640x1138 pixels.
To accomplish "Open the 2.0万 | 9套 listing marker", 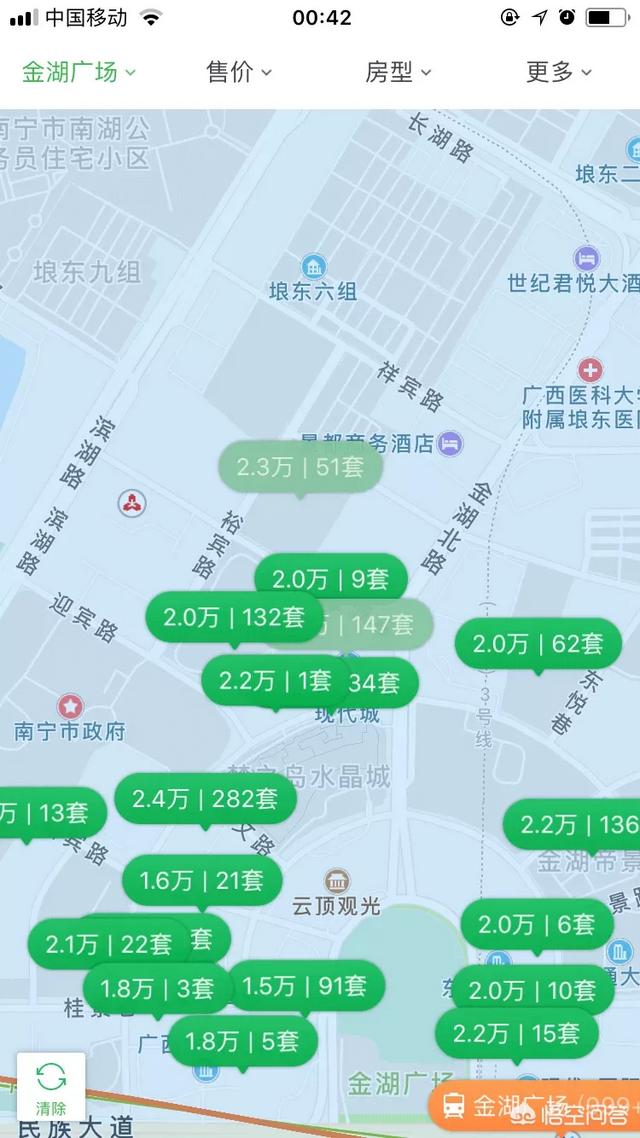I will pyautogui.click(x=331, y=578).
